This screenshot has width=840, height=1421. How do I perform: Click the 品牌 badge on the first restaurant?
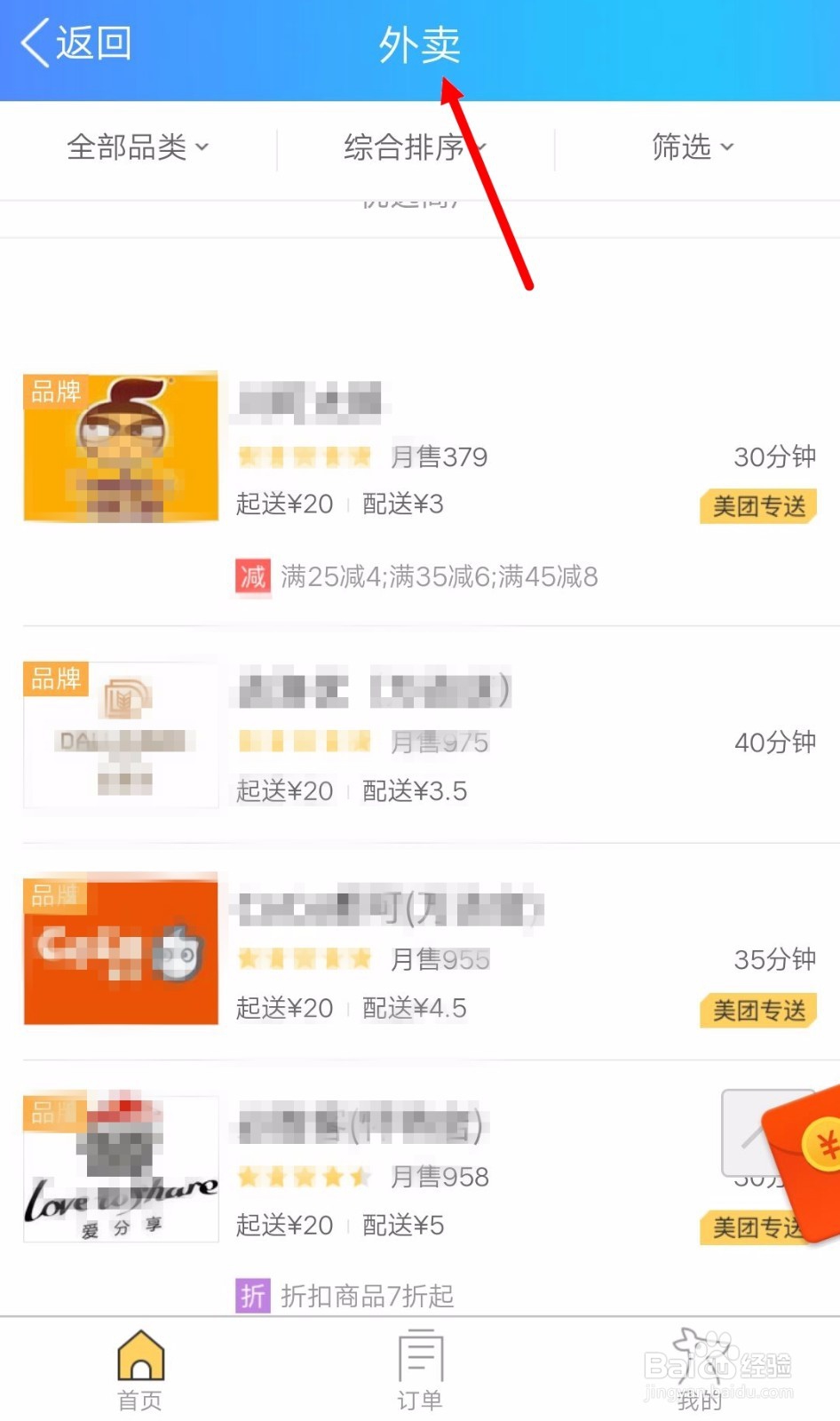[55, 391]
